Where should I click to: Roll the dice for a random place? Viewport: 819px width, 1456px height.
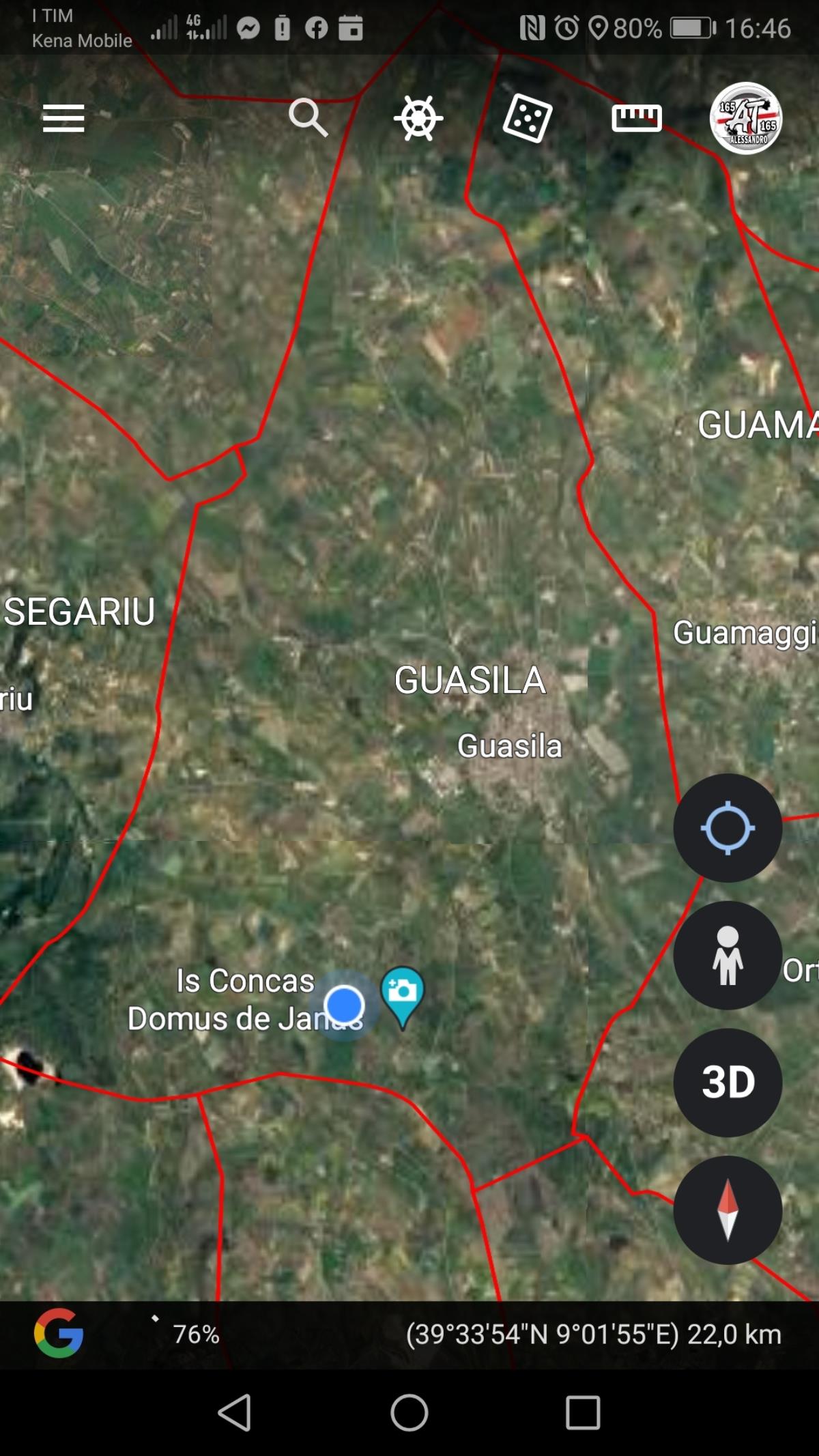coord(527,118)
